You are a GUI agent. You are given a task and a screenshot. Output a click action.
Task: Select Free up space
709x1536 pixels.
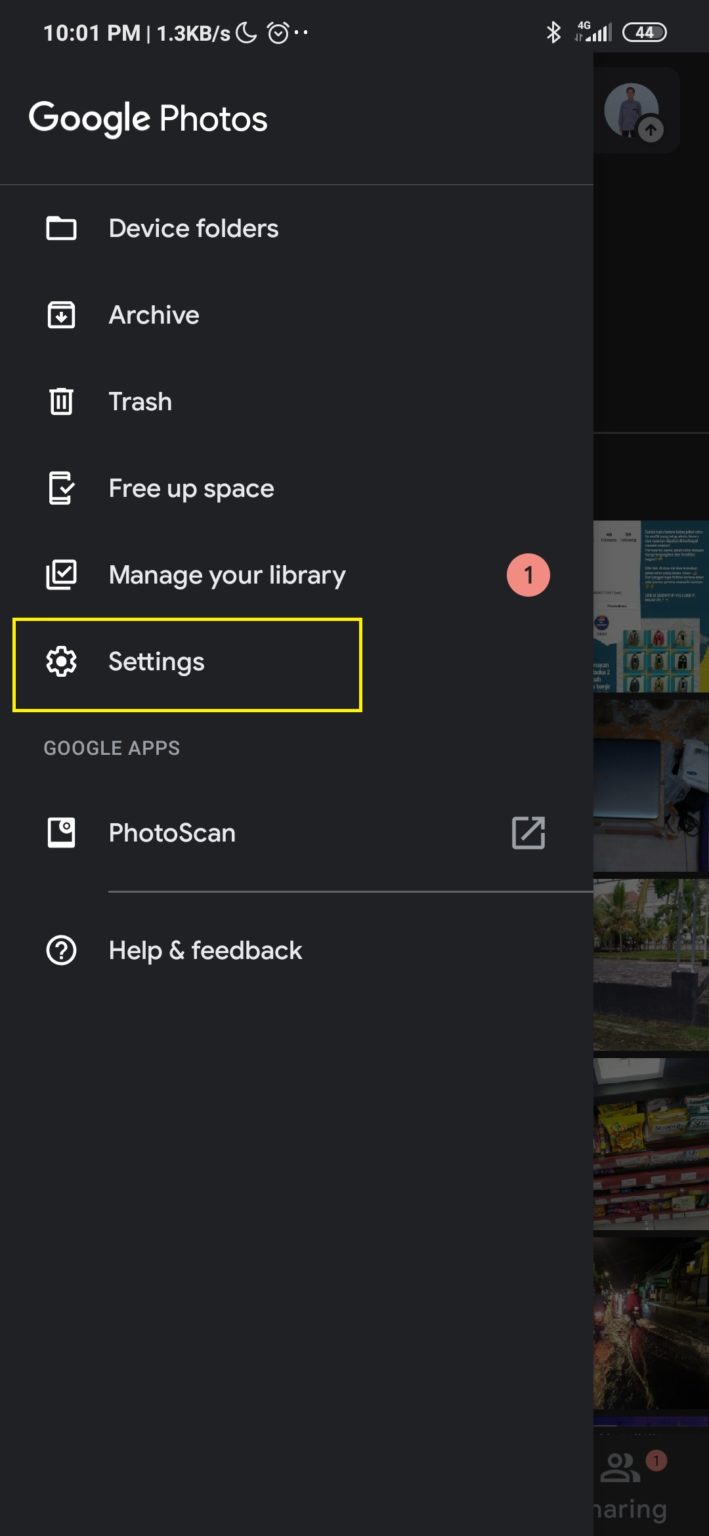[296, 489]
